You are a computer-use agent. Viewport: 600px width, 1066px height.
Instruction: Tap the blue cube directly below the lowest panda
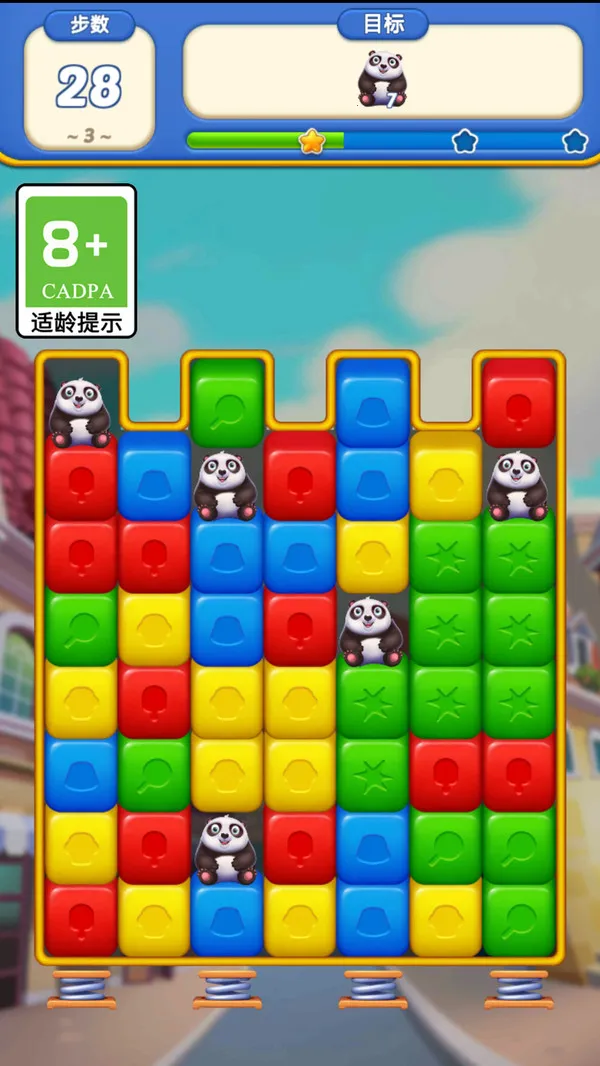pos(227,918)
